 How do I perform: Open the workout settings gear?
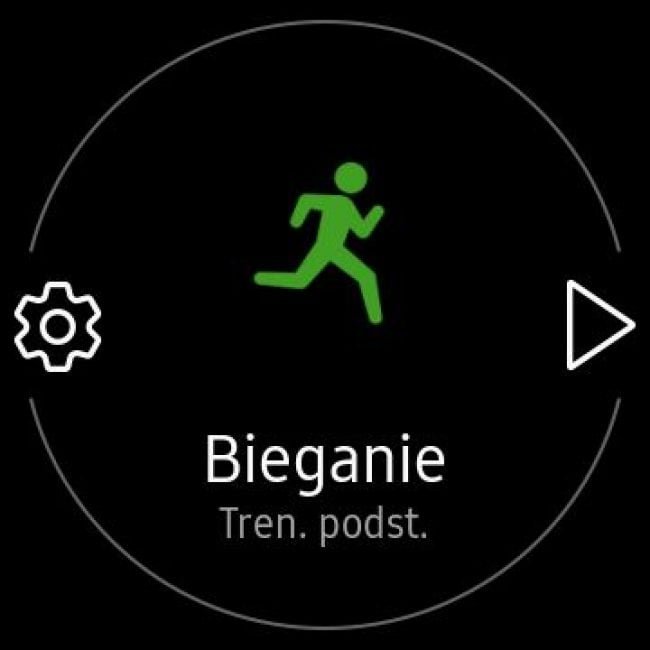58,326
